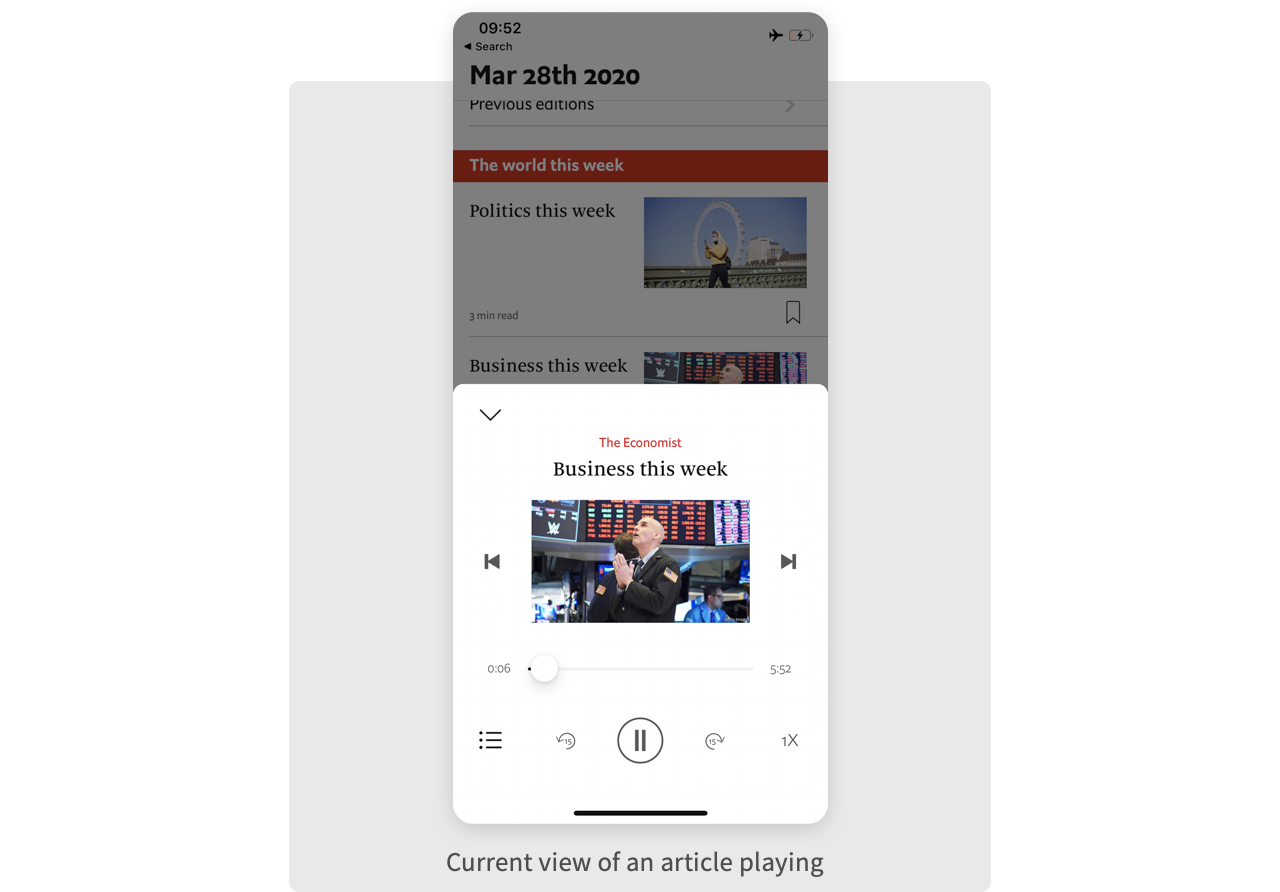Screen dimensions: 1280x892
Task: Bookmark the Politics this week article
Action: pyautogui.click(x=793, y=313)
